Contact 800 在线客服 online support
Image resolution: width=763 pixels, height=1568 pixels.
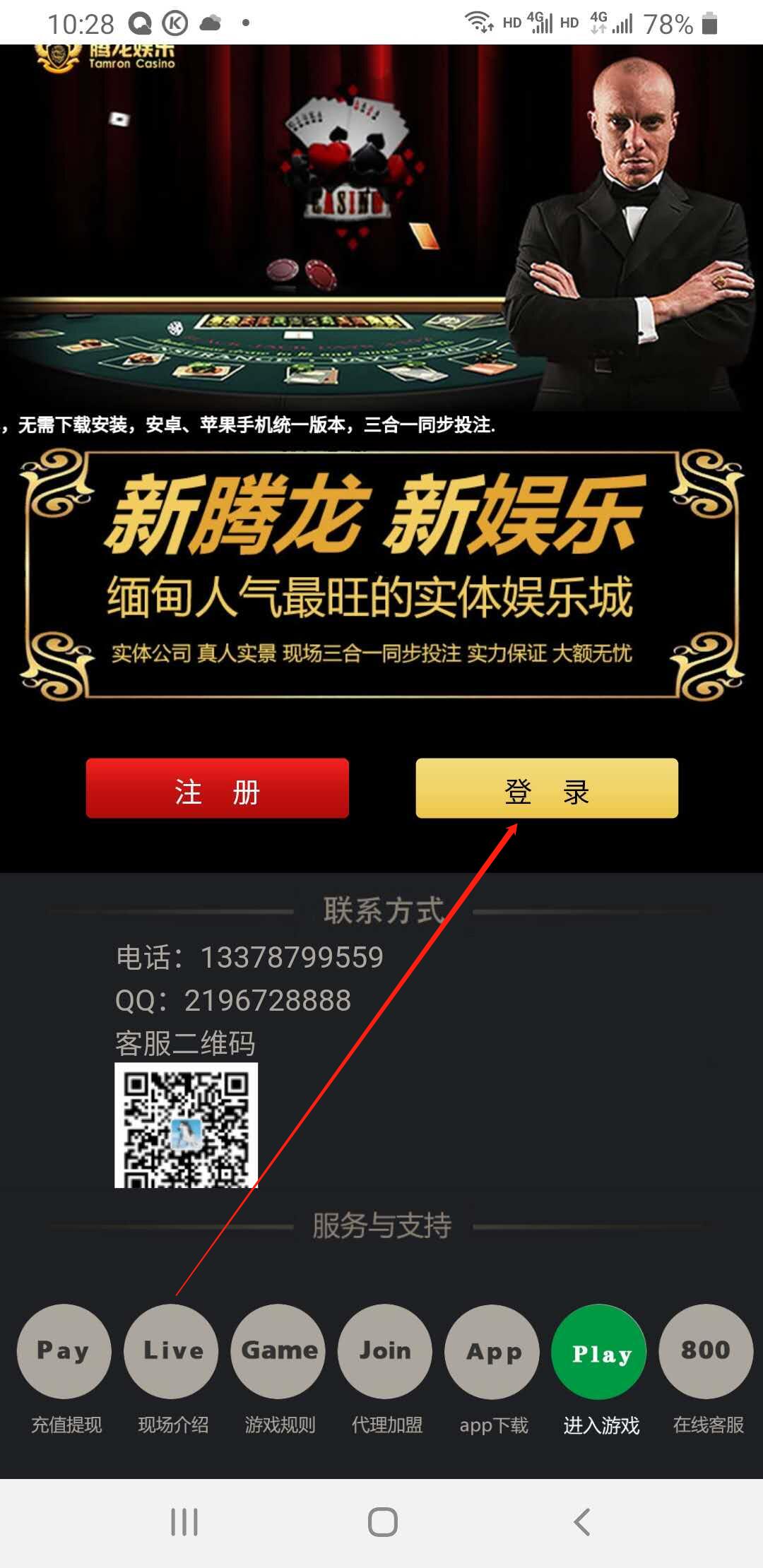coord(706,1351)
